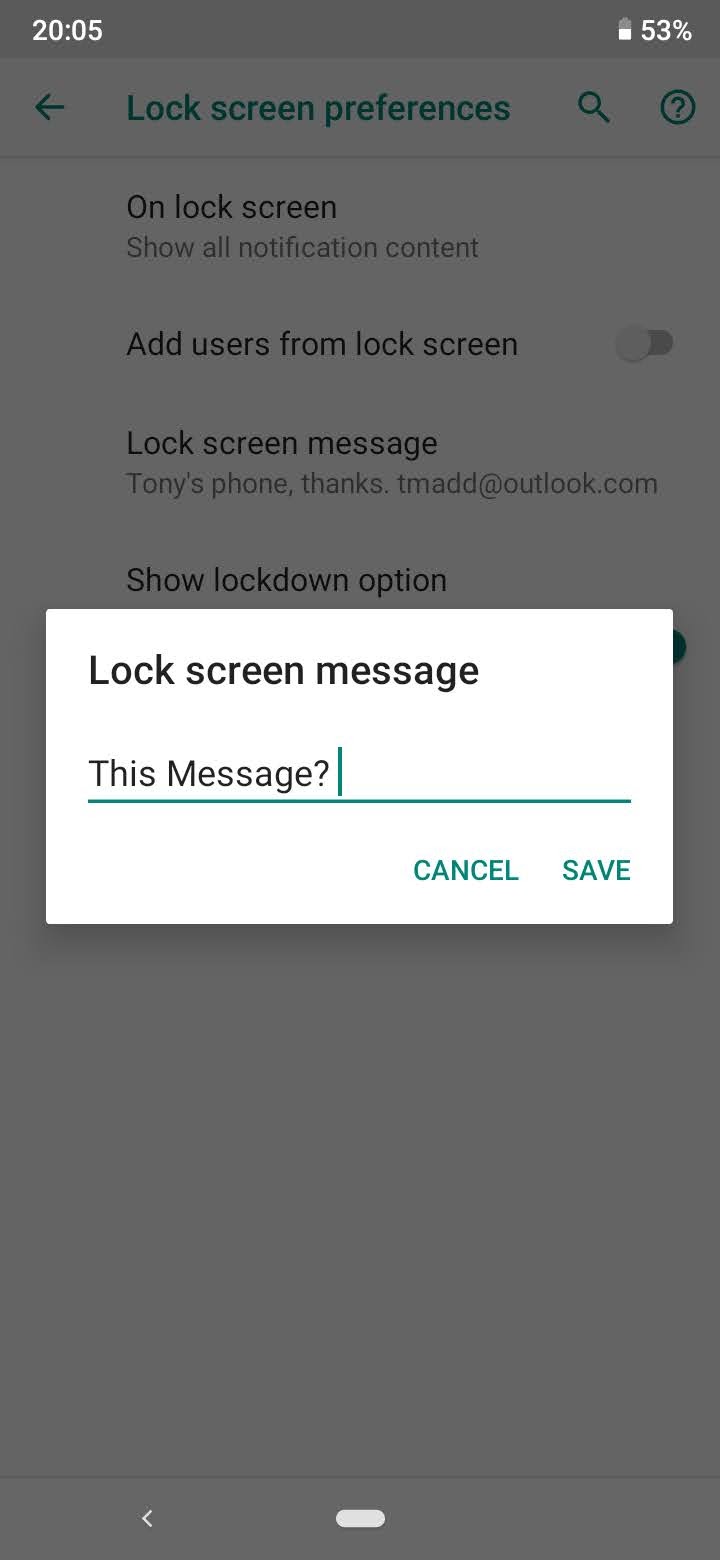The height and width of the screenshot is (1560, 720).
Task: Go back using the system navigation arrow
Action: [x=147, y=1518]
